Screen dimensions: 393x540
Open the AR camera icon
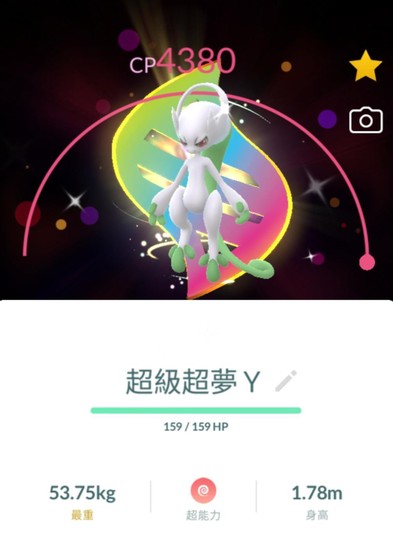366,120
